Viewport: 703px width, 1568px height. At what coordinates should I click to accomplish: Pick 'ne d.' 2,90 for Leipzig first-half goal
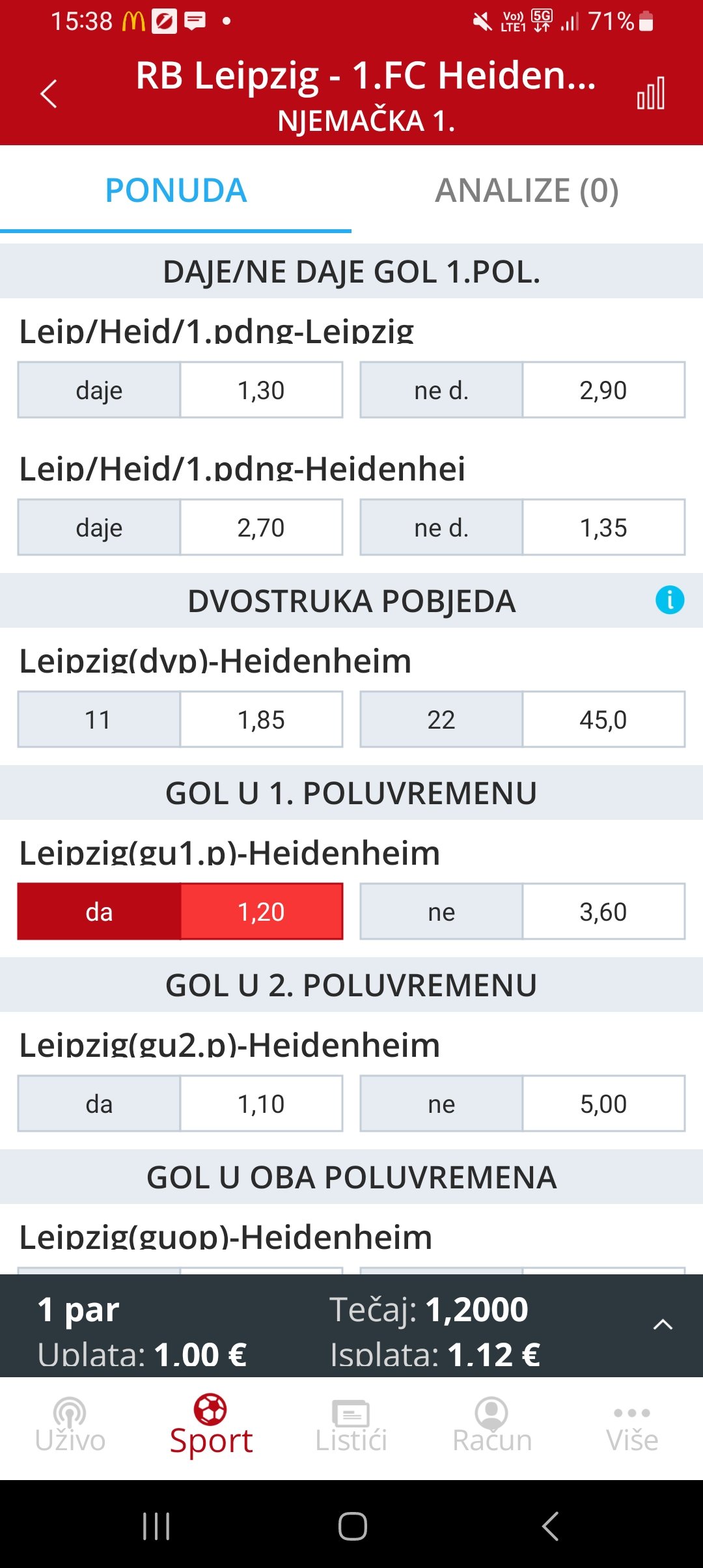pyautogui.click(x=522, y=390)
